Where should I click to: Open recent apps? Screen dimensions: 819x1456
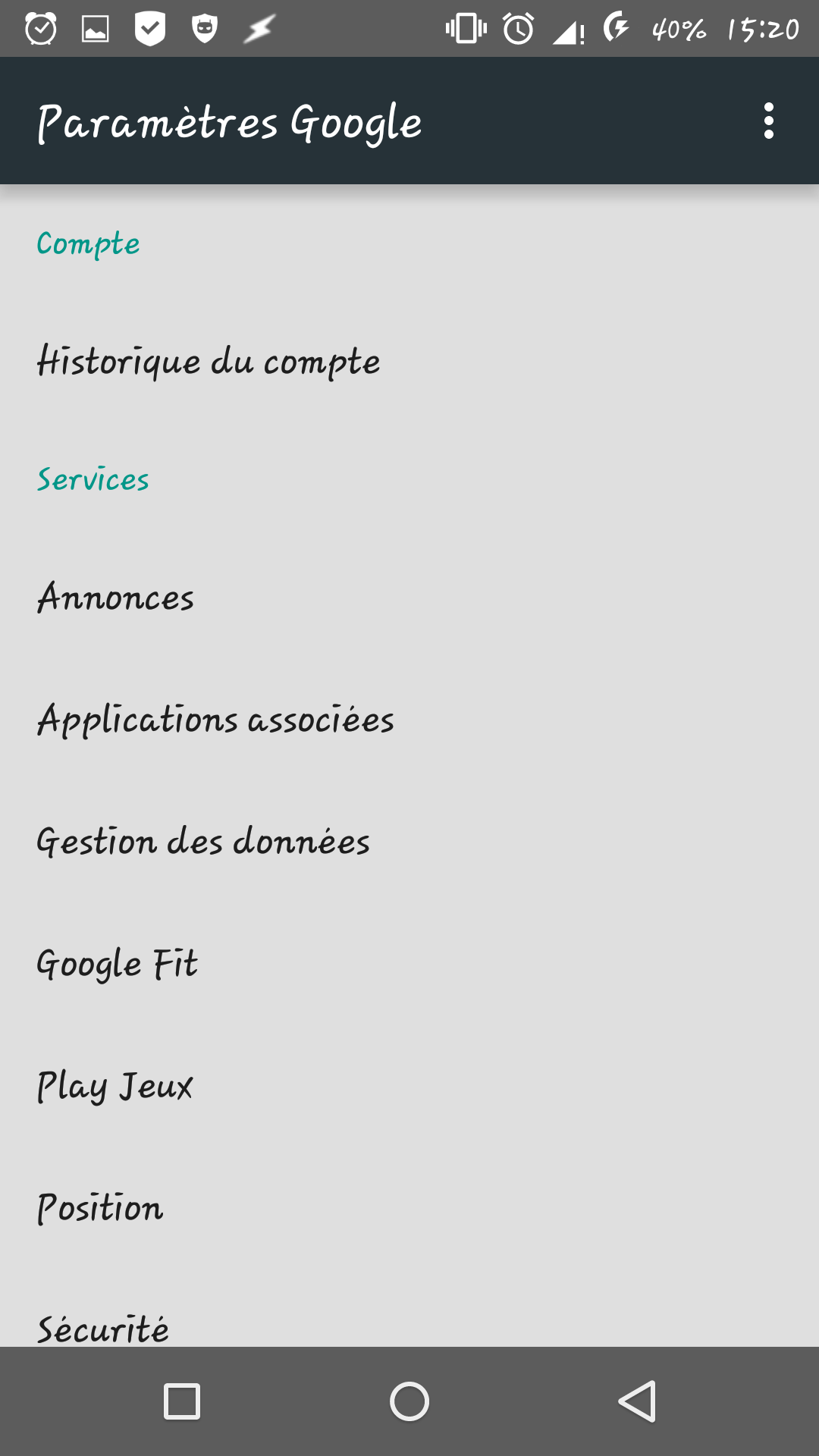coord(182,1401)
